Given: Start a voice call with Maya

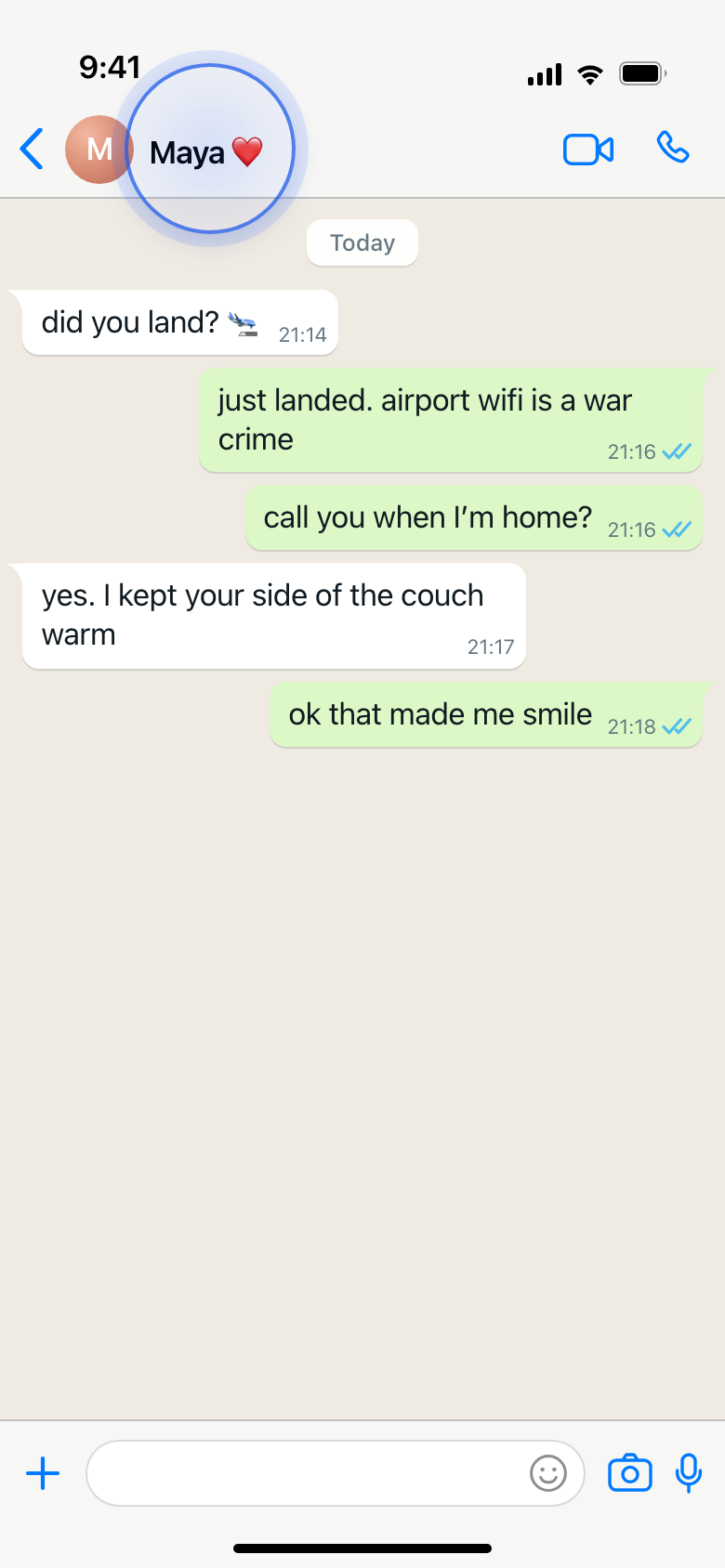Looking at the screenshot, I should pyautogui.click(x=673, y=148).
